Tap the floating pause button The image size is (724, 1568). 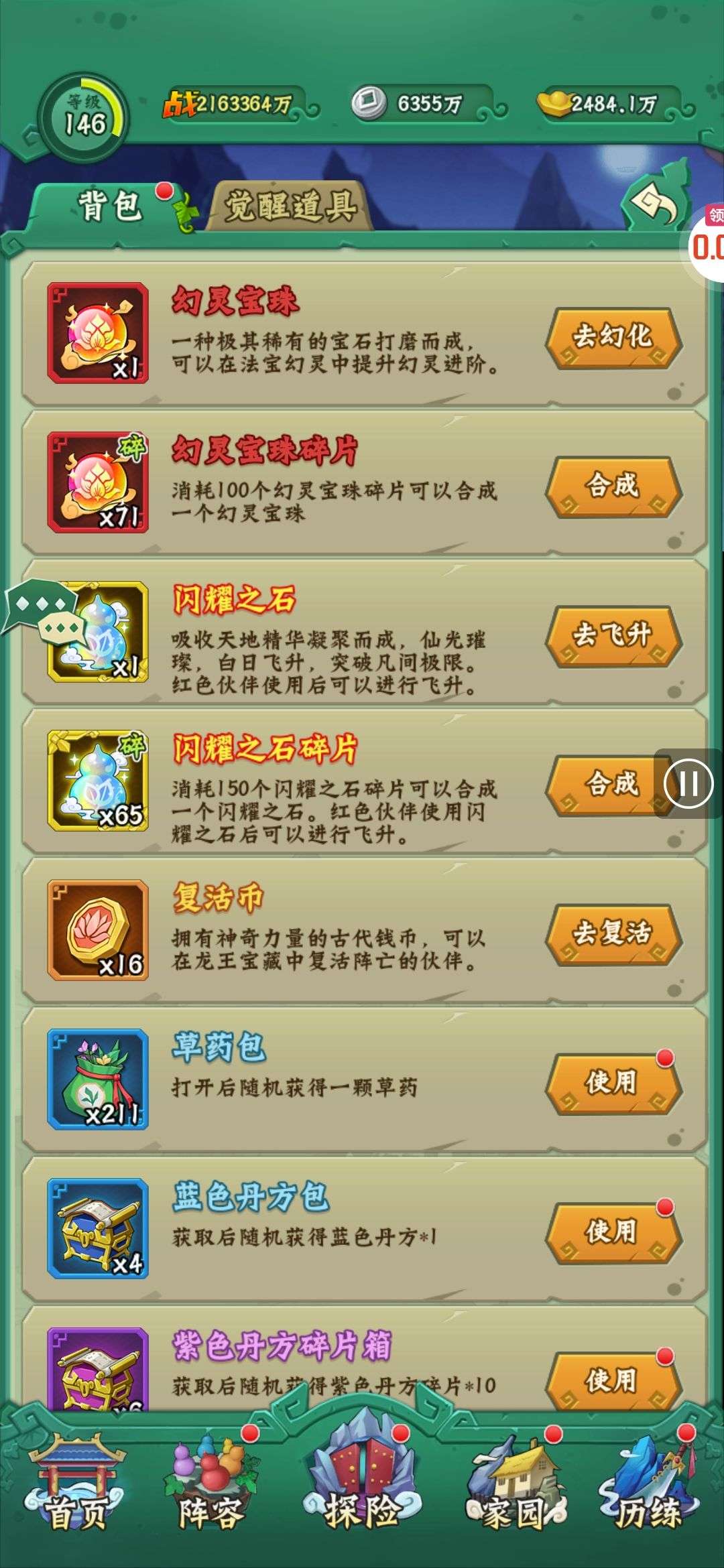click(688, 783)
